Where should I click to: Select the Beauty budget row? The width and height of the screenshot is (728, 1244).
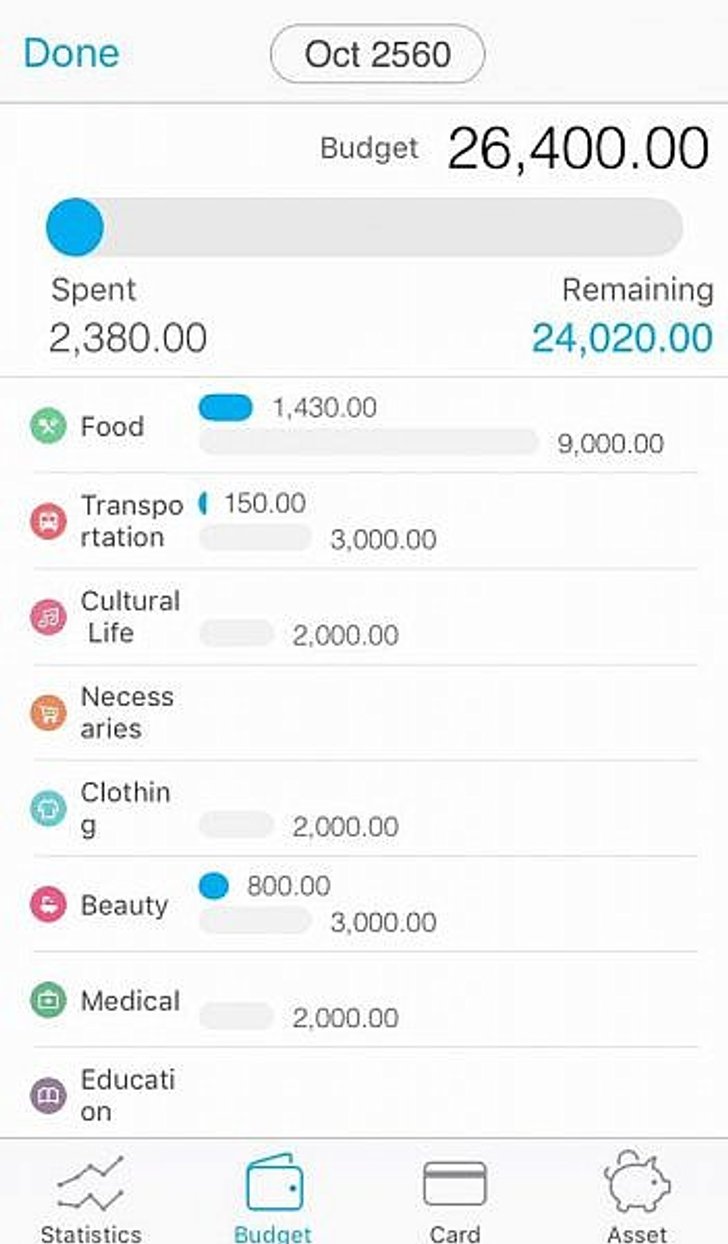pos(364,904)
